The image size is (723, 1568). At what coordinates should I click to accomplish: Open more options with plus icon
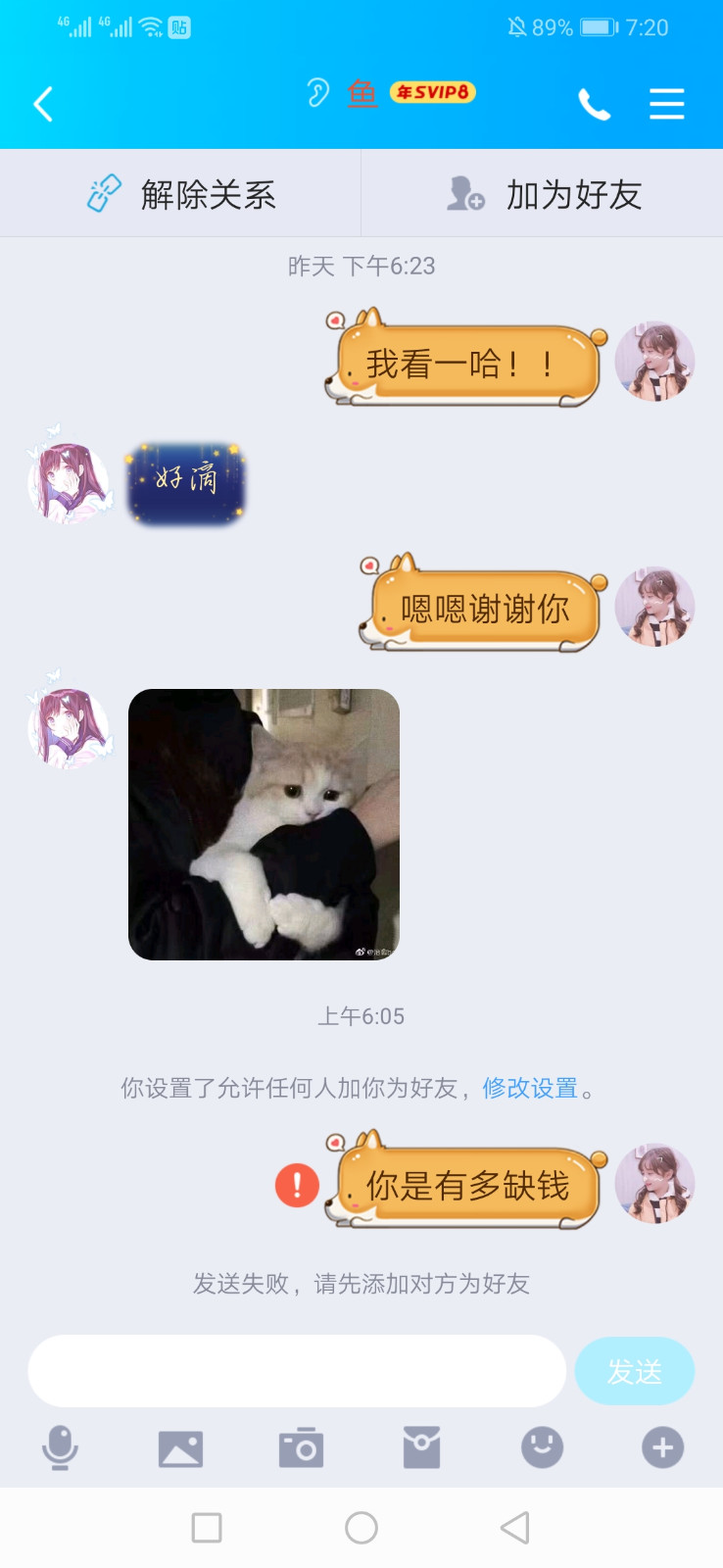click(662, 1447)
